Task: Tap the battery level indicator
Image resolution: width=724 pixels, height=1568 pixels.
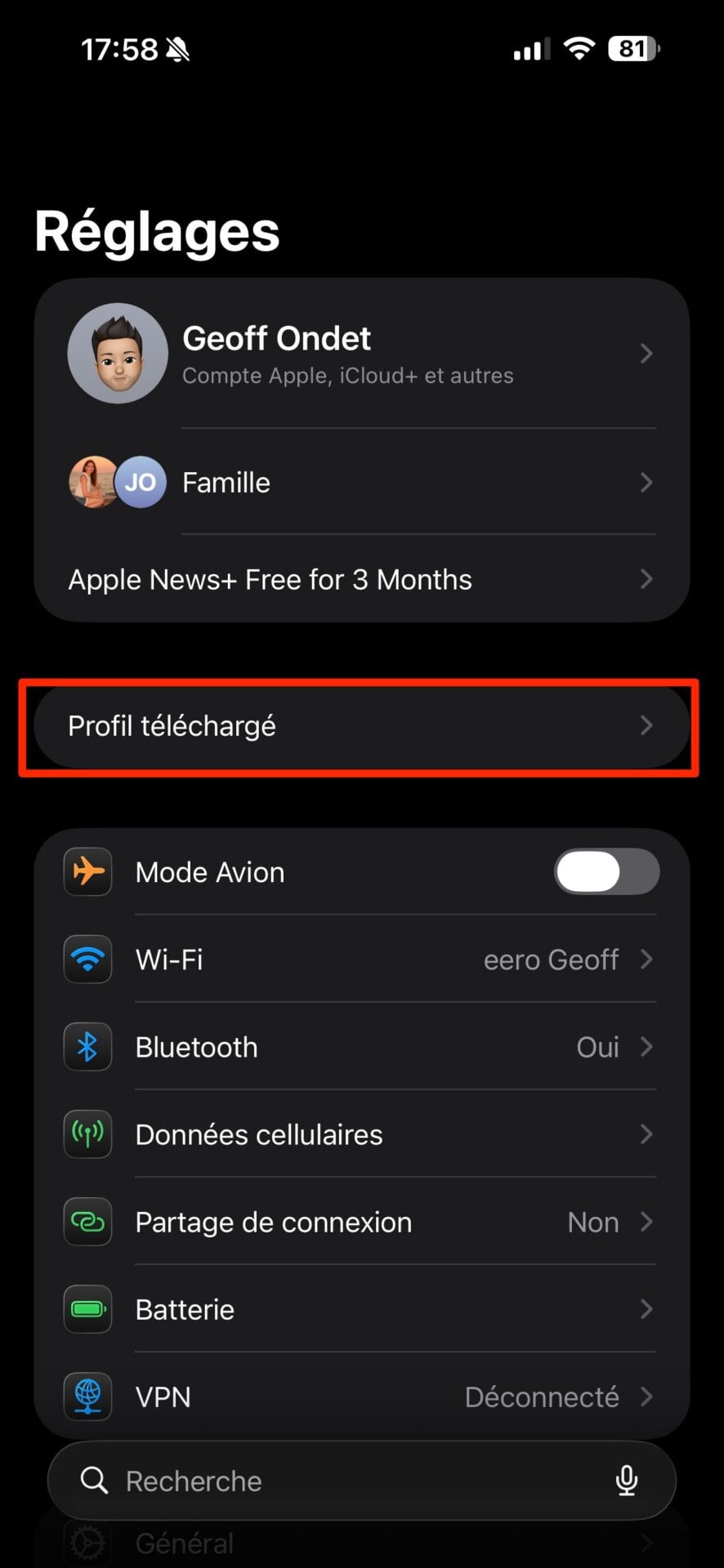Action: point(633,49)
